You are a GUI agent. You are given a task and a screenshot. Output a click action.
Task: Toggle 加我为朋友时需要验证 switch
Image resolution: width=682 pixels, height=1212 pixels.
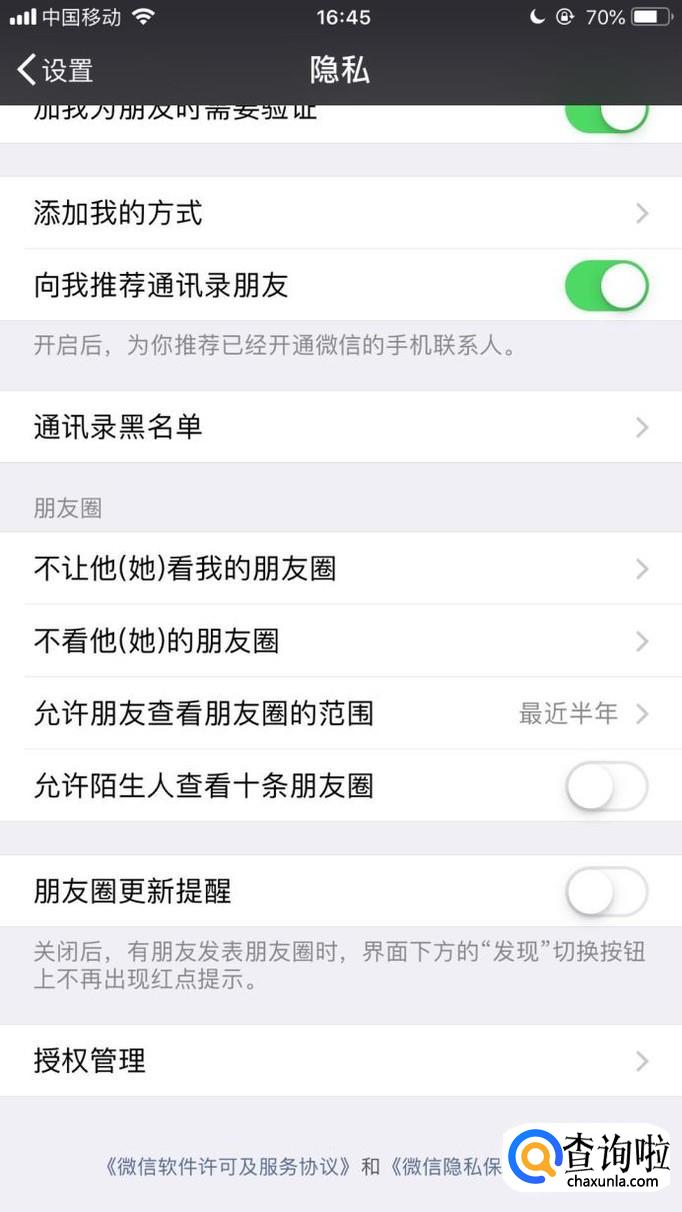606,122
